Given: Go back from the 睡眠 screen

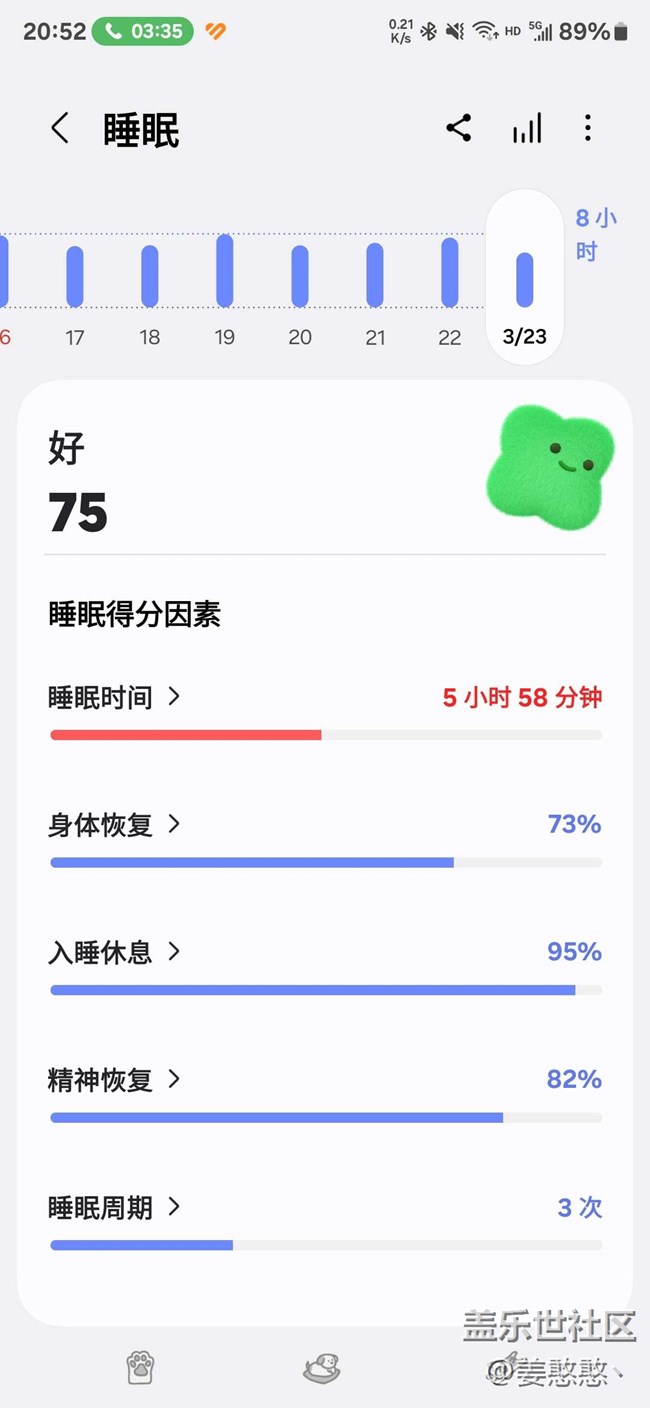Looking at the screenshot, I should pyautogui.click(x=60, y=128).
